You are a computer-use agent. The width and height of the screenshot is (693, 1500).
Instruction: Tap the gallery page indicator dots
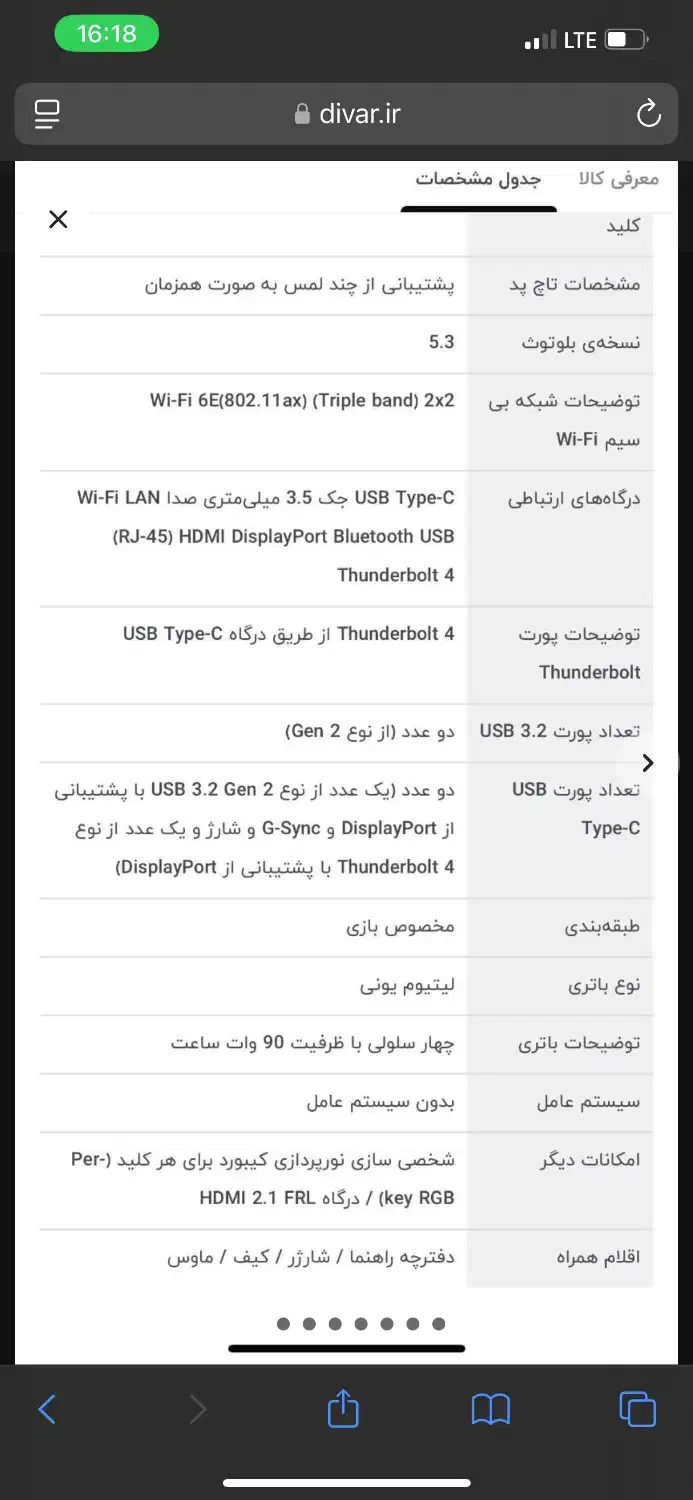[x=360, y=1323]
